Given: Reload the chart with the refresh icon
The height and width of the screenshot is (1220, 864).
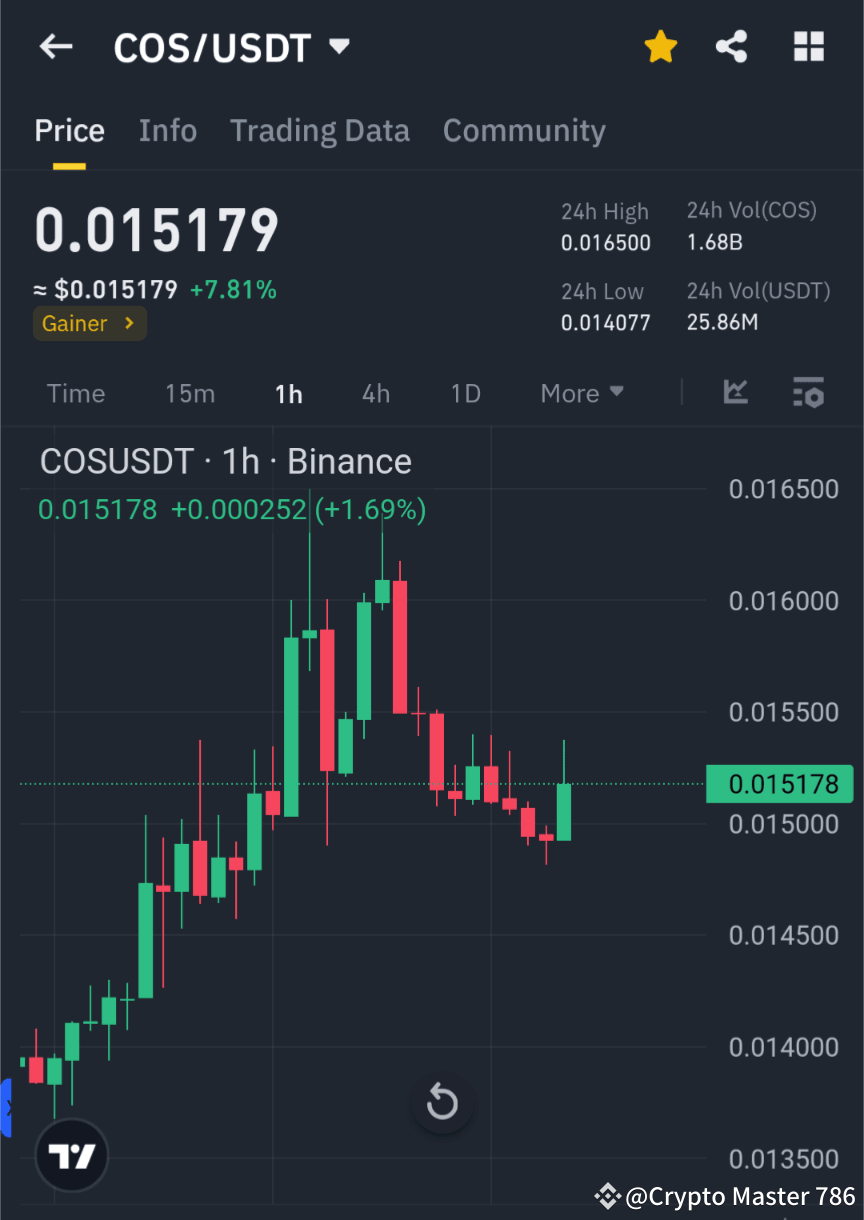Looking at the screenshot, I should point(442,1103).
